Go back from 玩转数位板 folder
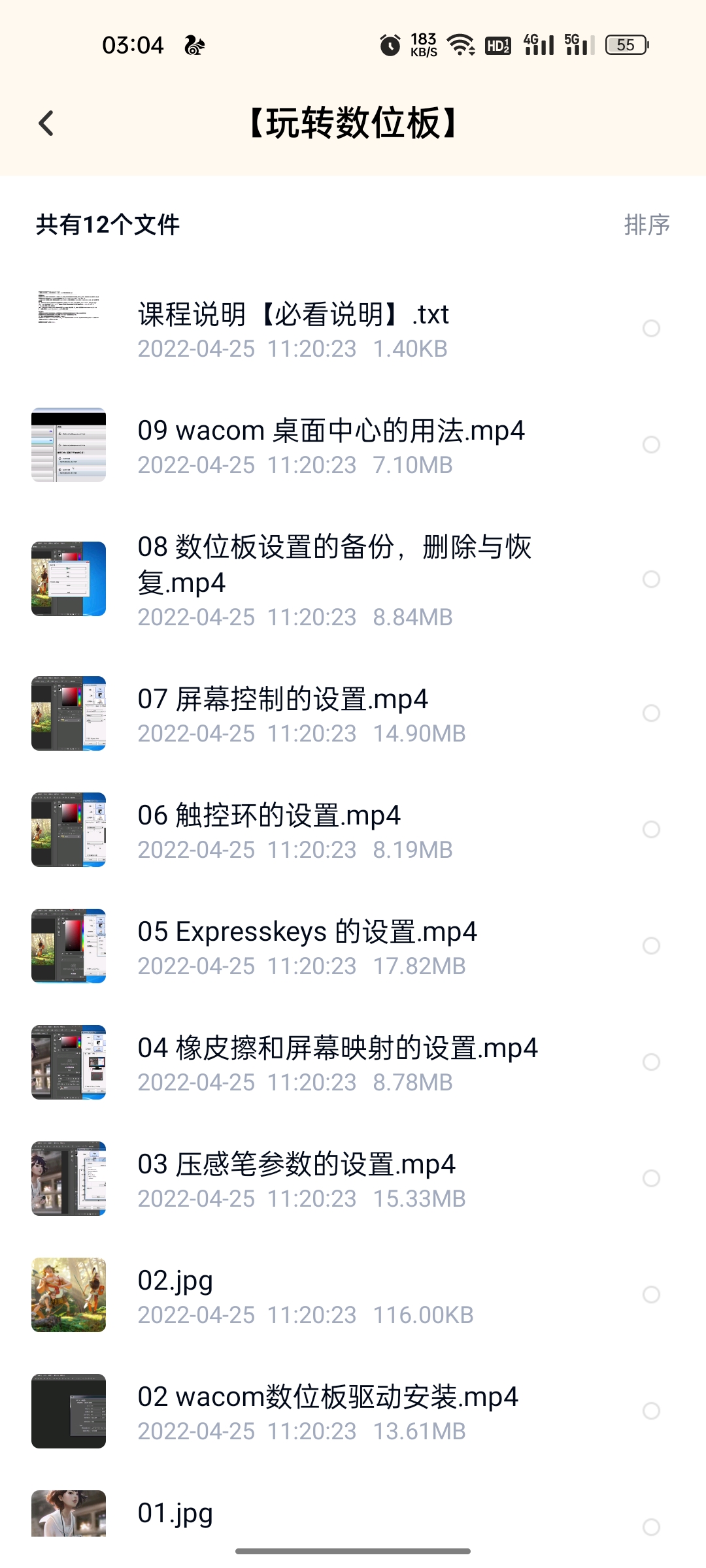This screenshot has height=1568, width=706. [46, 123]
